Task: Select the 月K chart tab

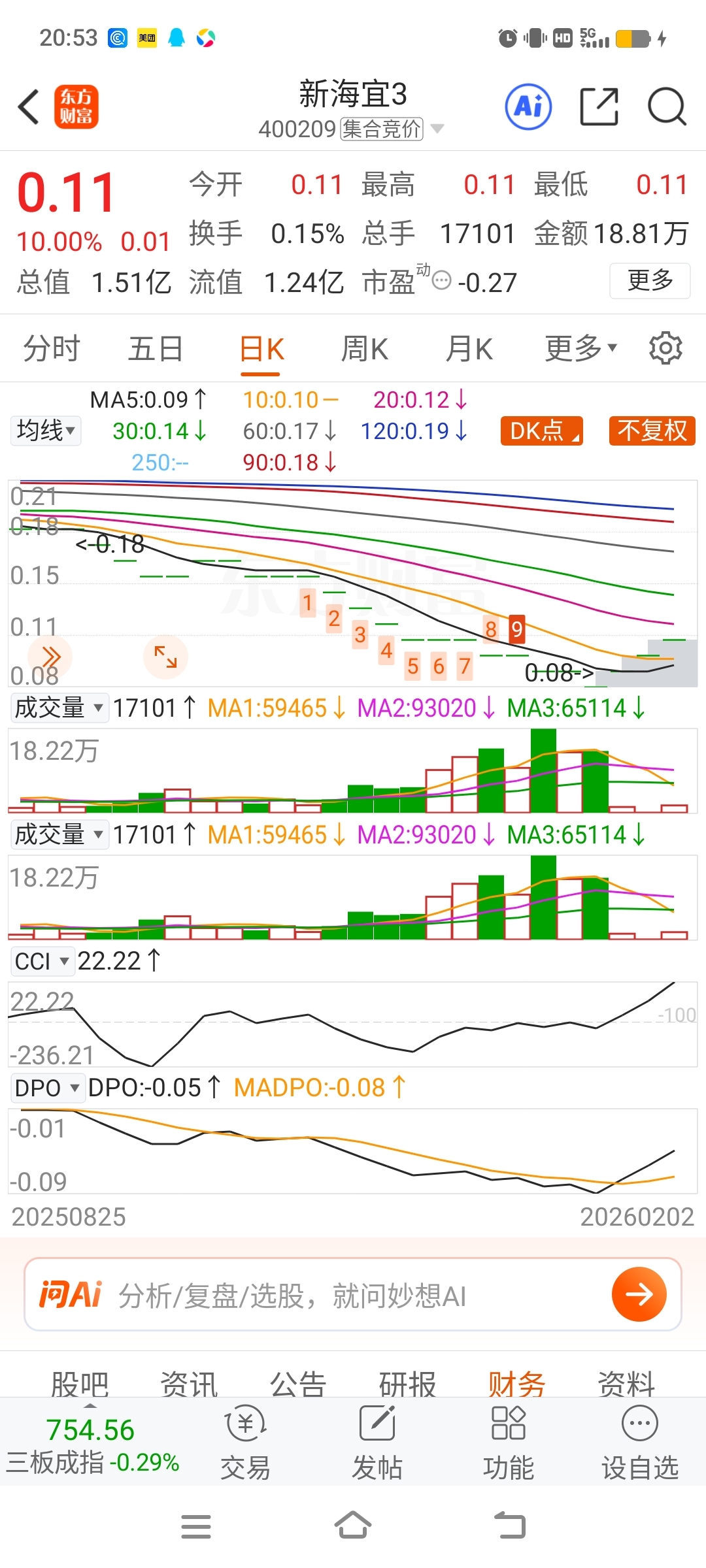Action: click(x=469, y=348)
